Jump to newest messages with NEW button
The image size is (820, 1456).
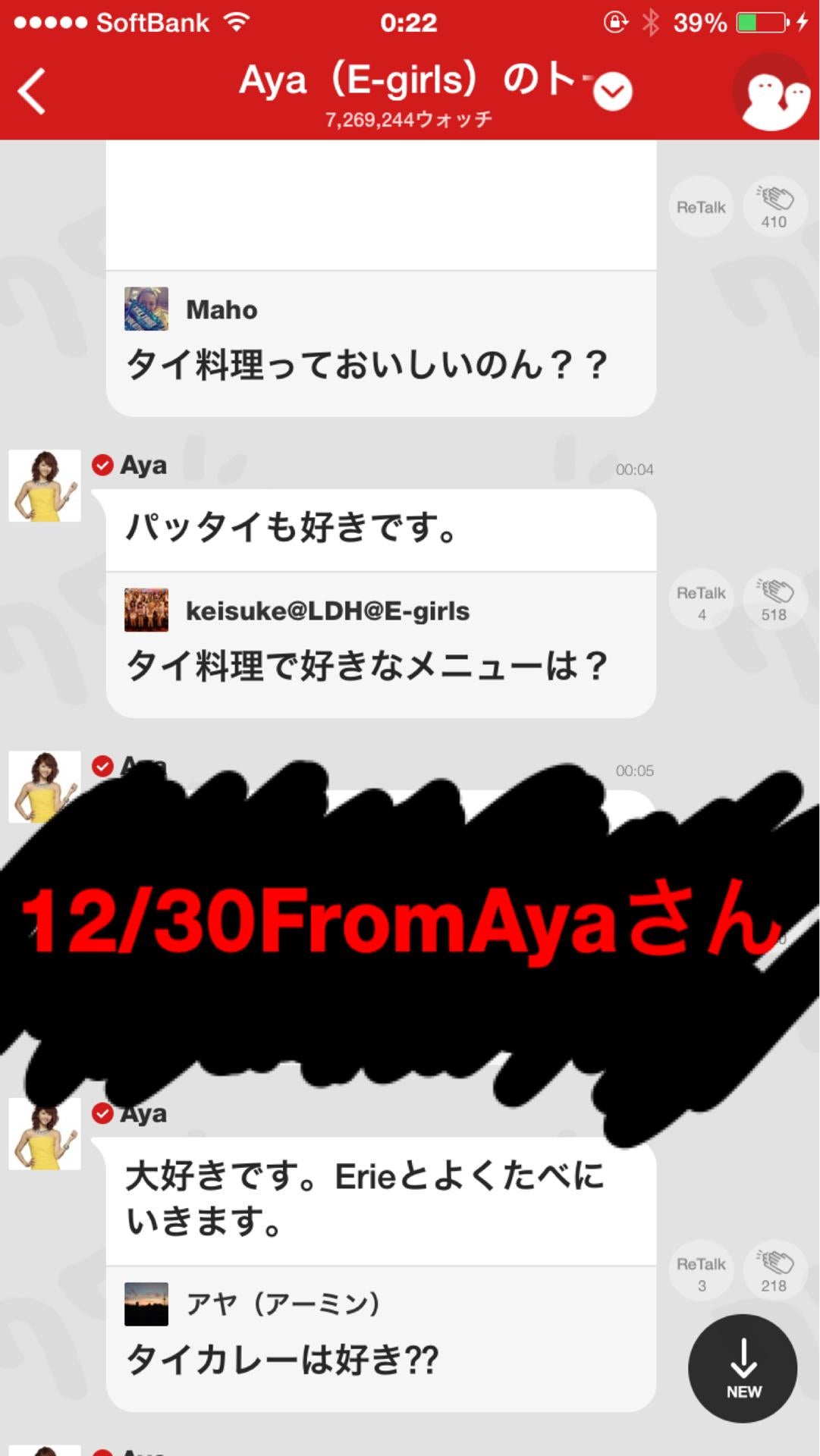[743, 1369]
